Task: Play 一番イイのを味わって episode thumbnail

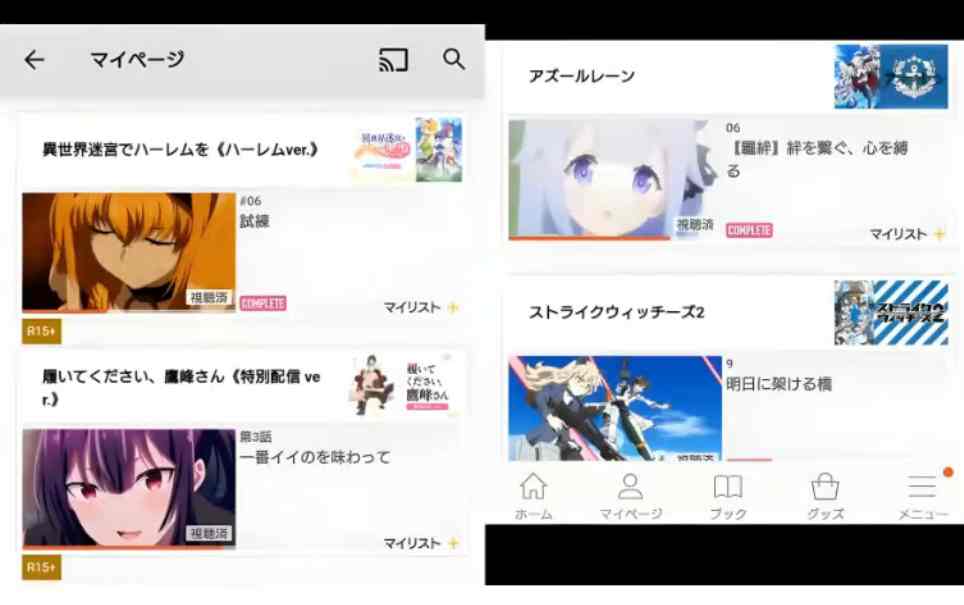Action: pyautogui.click(x=129, y=488)
